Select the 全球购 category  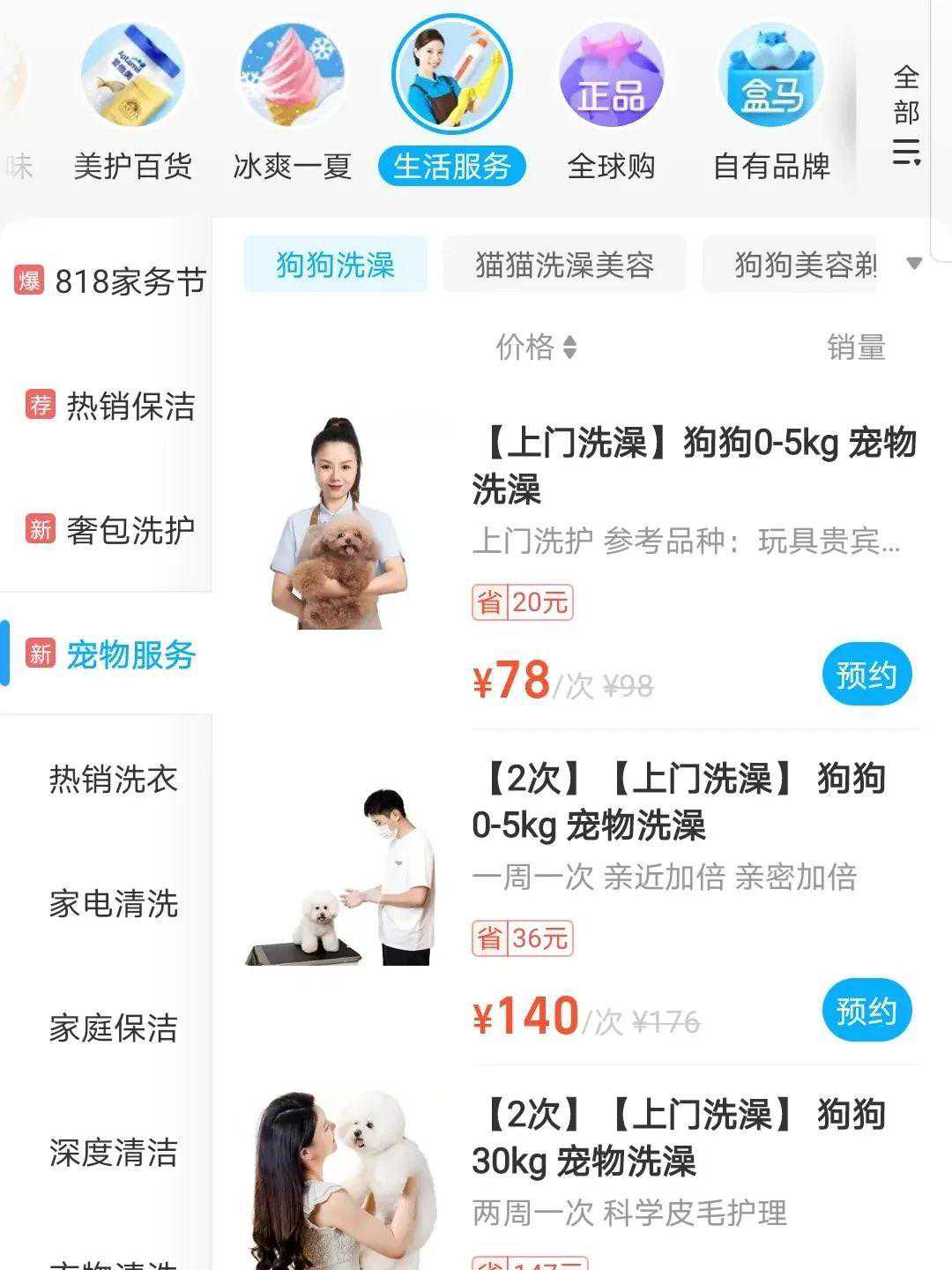point(611,101)
